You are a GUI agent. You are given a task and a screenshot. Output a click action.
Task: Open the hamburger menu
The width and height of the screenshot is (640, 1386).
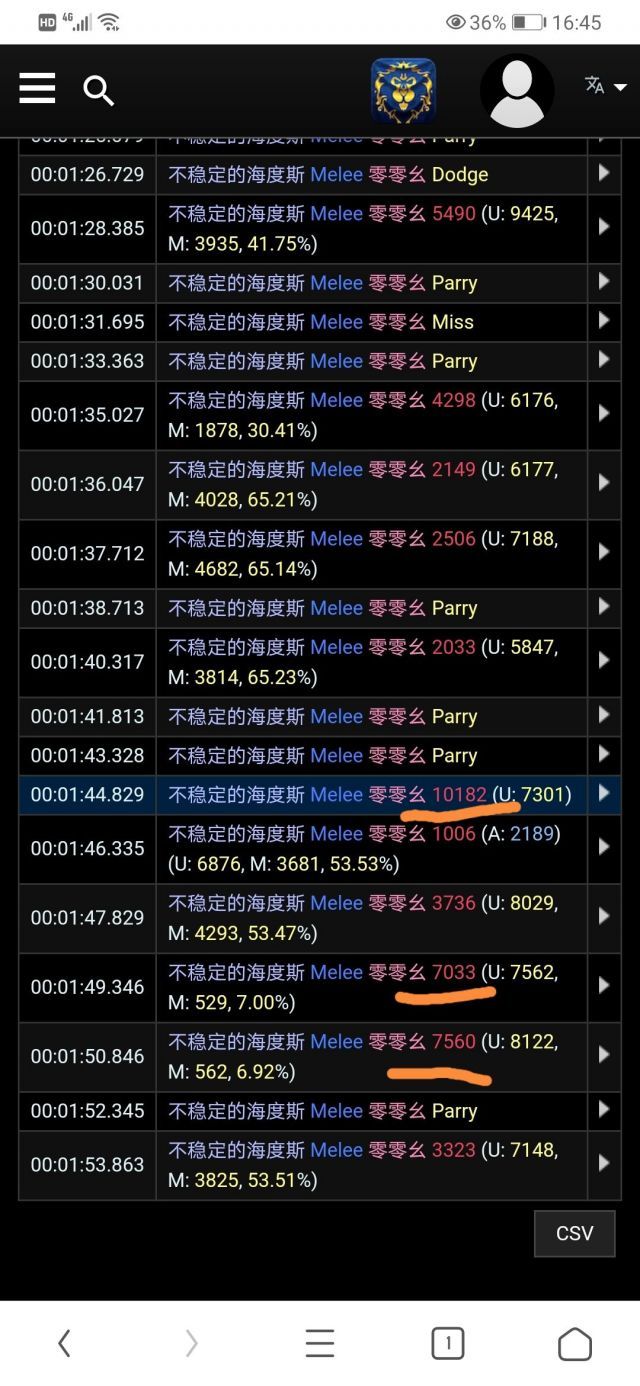coord(37,89)
